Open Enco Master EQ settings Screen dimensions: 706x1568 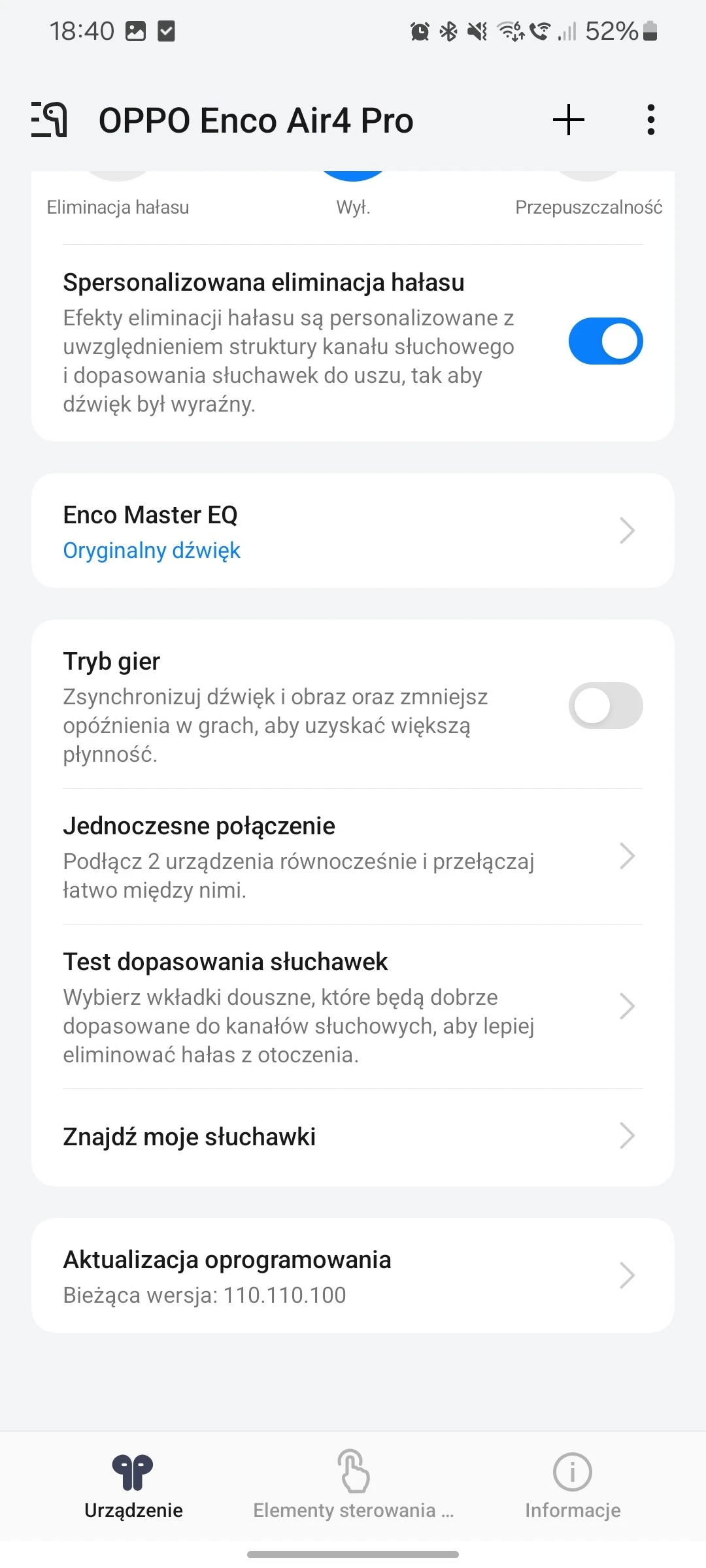click(353, 531)
